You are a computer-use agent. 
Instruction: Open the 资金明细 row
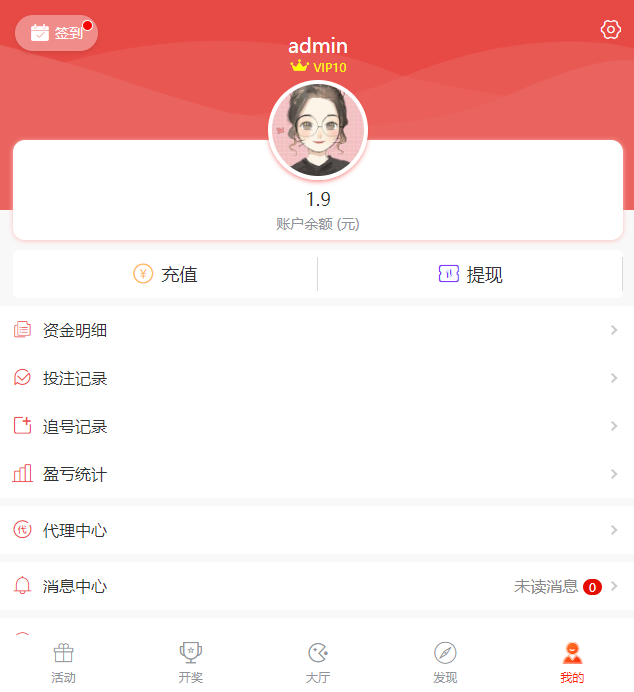pos(316,330)
